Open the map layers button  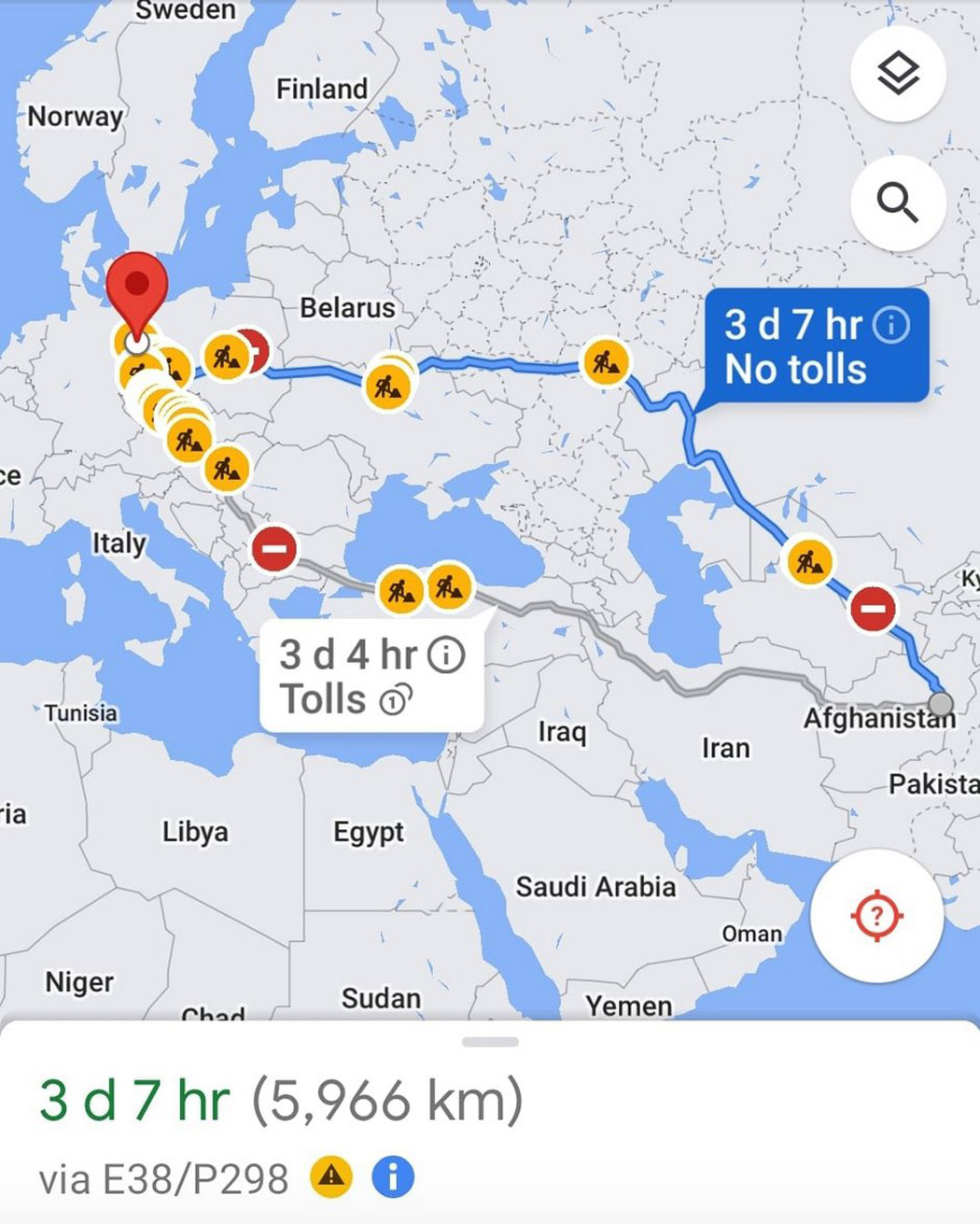pyautogui.click(x=898, y=74)
